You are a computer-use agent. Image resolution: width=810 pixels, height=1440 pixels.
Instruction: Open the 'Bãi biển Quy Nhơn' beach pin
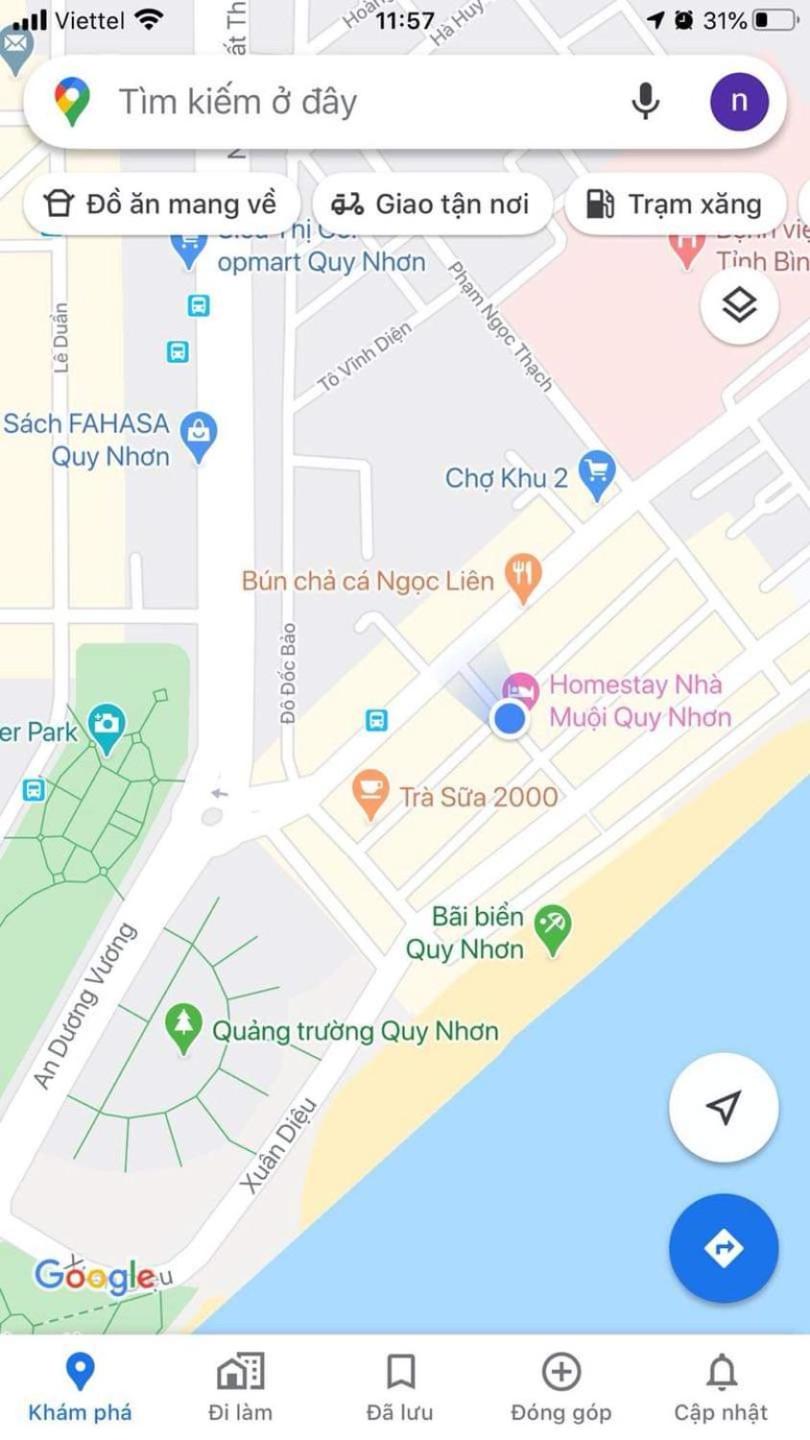click(x=551, y=928)
